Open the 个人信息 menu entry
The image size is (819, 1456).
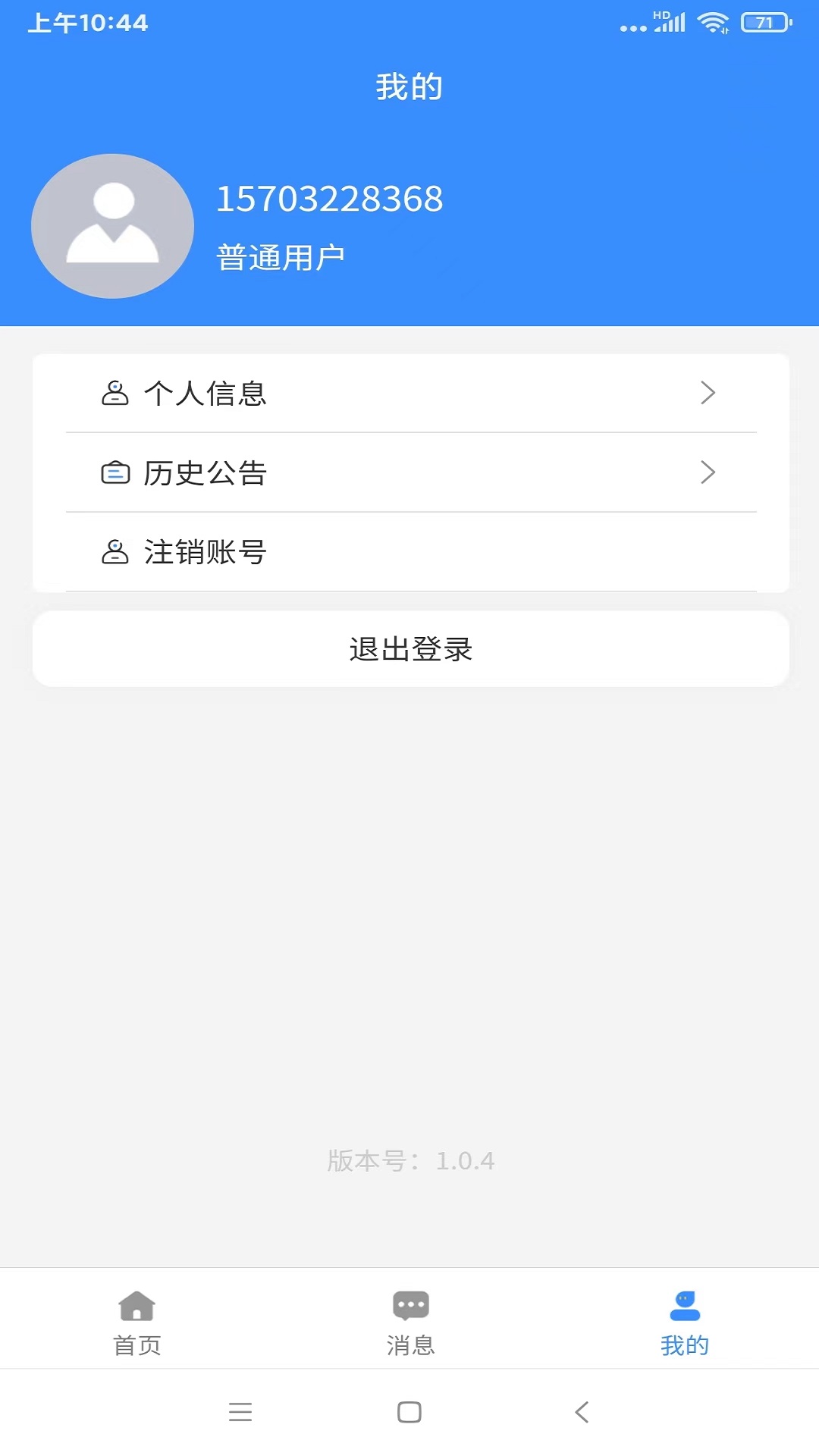(x=206, y=393)
